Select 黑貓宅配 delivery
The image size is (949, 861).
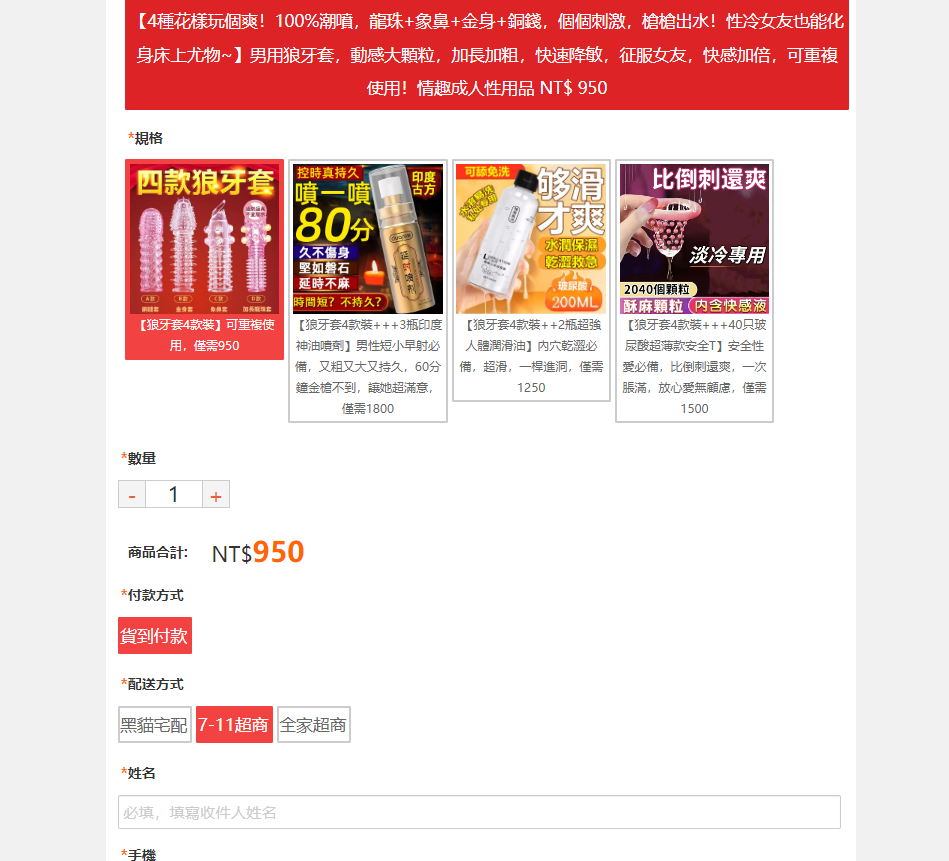coord(154,725)
